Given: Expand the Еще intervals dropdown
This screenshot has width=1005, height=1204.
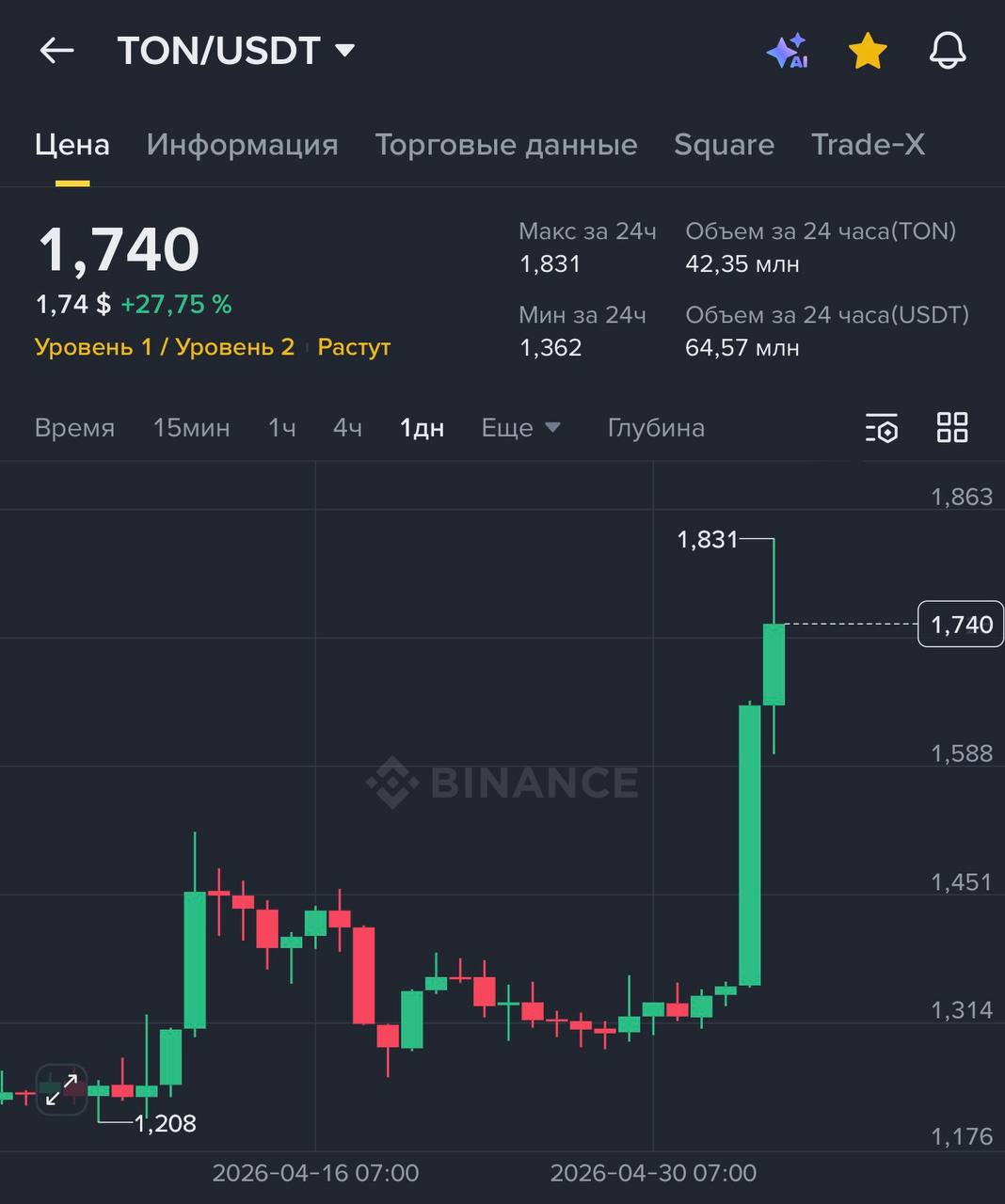Looking at the screenshot, I should tap(521, 428).
